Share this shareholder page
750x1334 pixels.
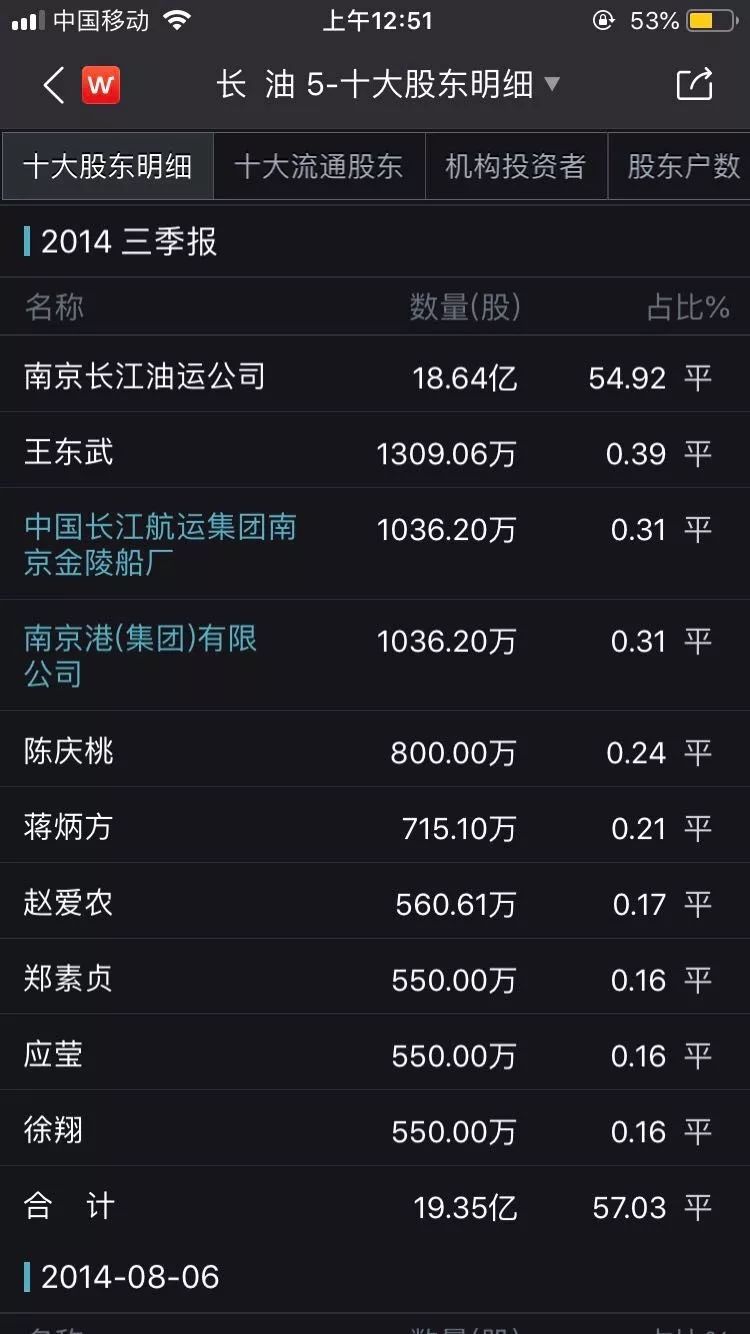pos(695,84)
